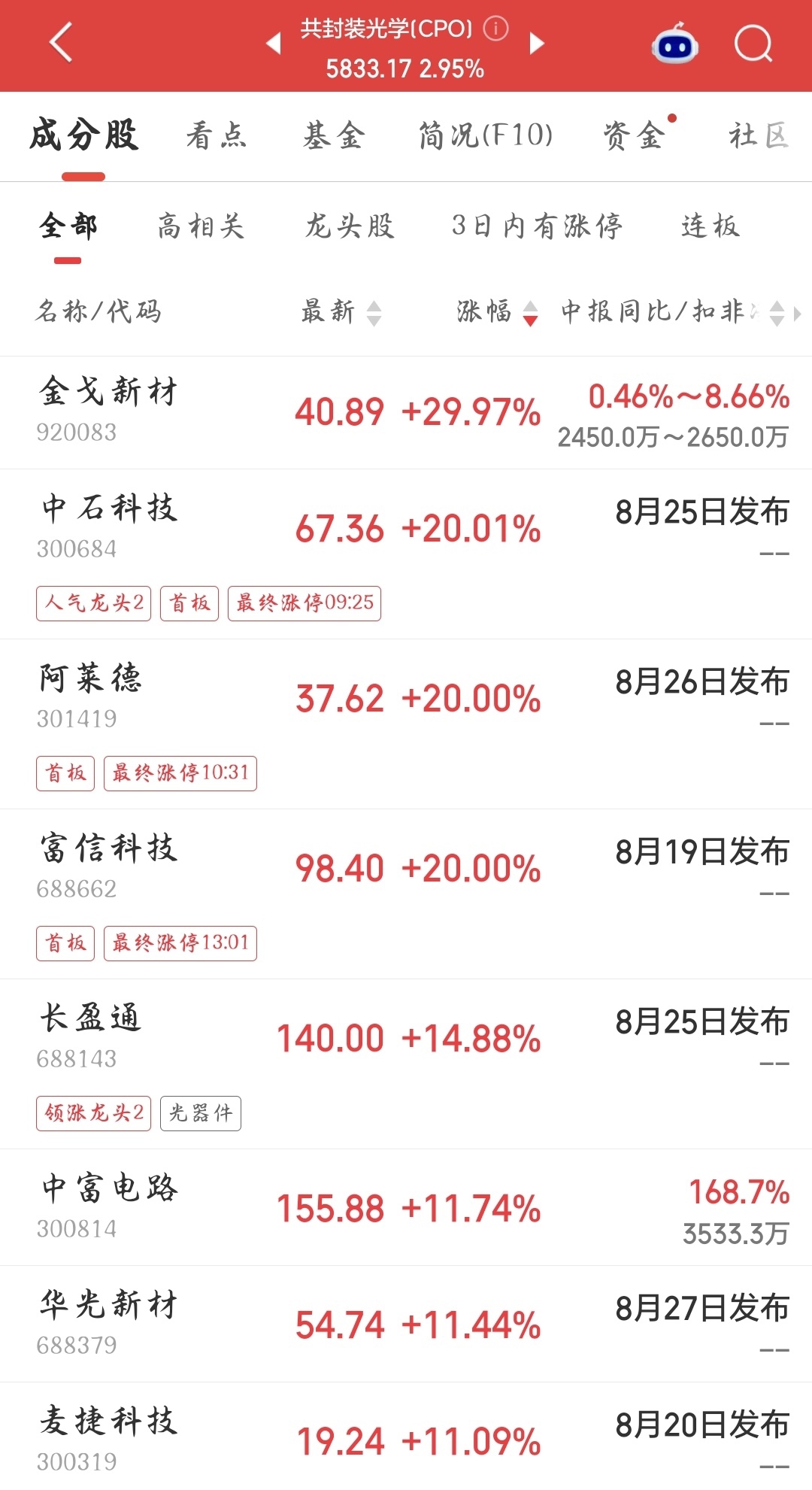Open the 中富电路 stock row

click(406, 1208)
